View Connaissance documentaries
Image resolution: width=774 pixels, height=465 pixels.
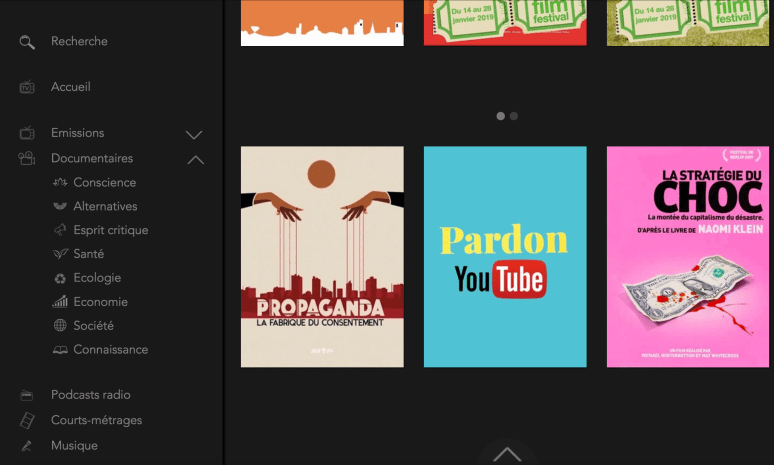pyautogui.click(x=110, y=350)
